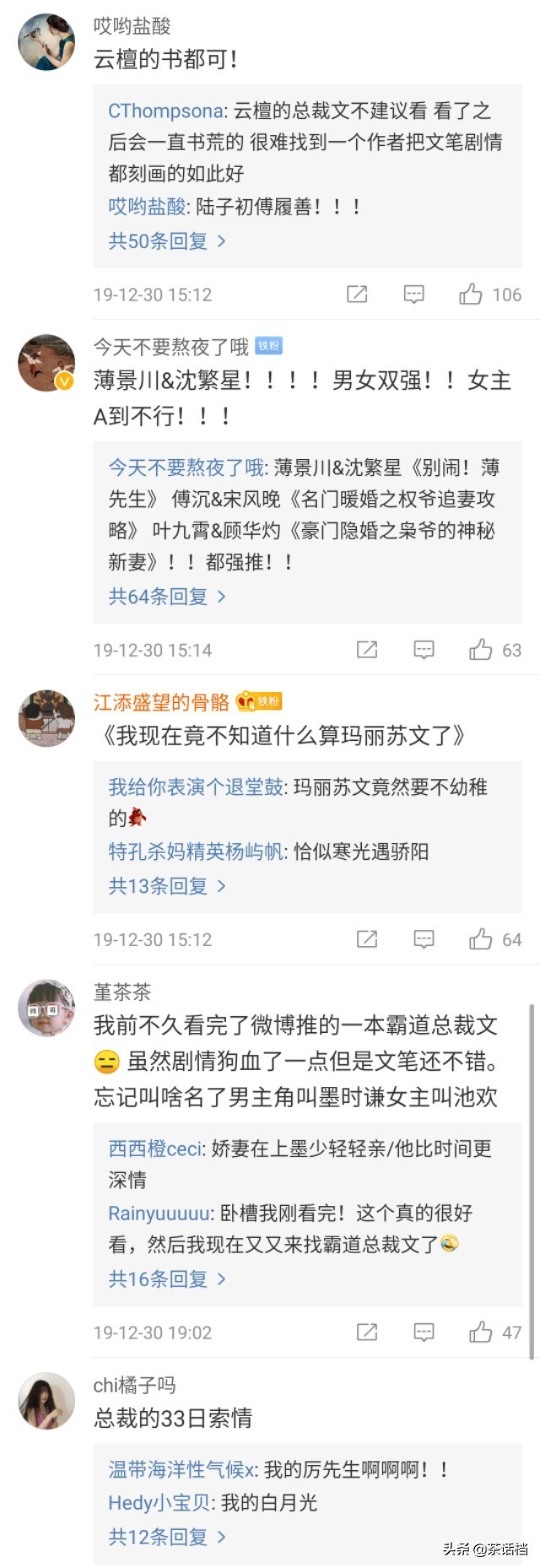View 江添盛望的骨骼's profile by username
Viewport: 540px width, 1568px height.
tap(161, 702)
